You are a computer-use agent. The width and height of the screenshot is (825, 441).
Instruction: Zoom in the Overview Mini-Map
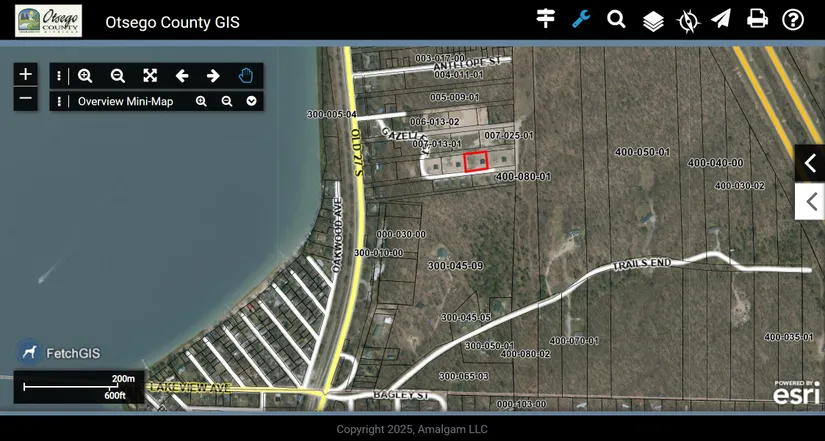click(201, 101)
